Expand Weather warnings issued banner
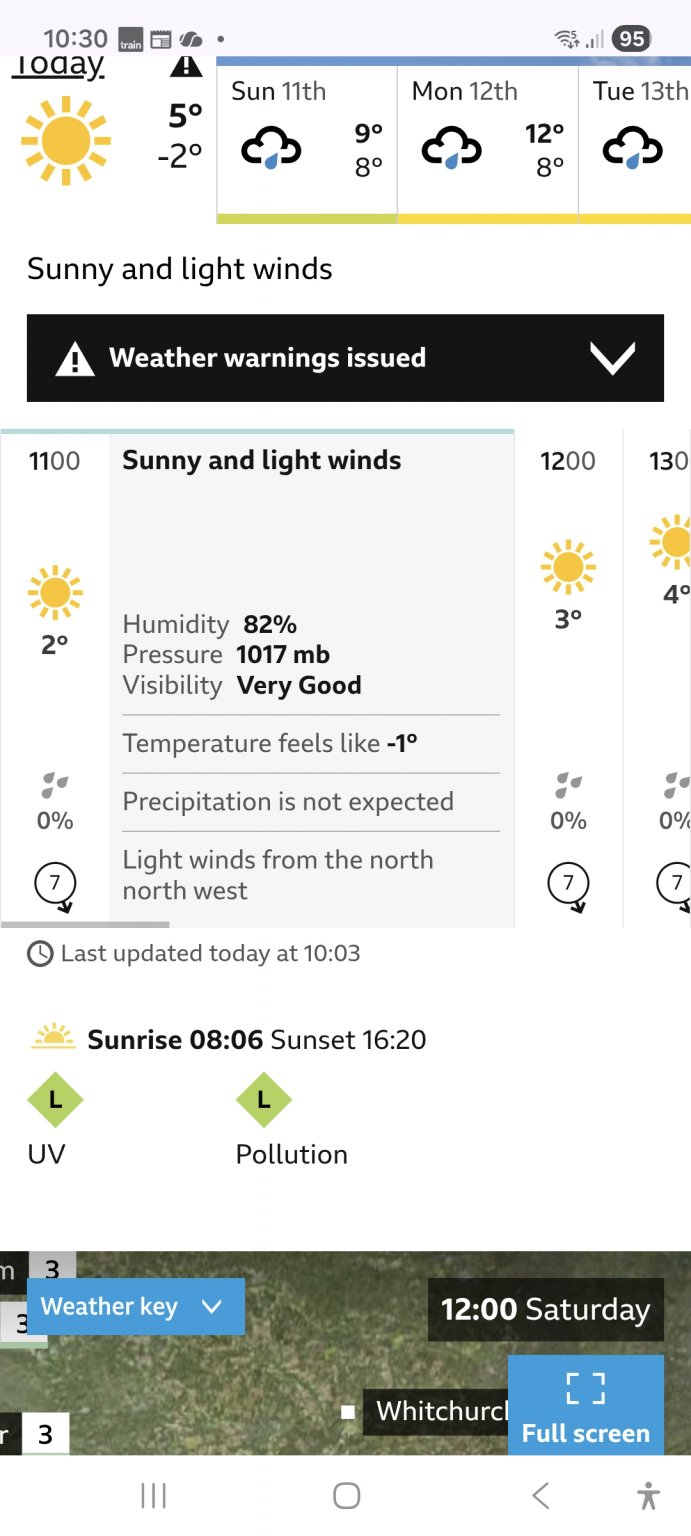The image size is (691, 1536). click(345, 358)
